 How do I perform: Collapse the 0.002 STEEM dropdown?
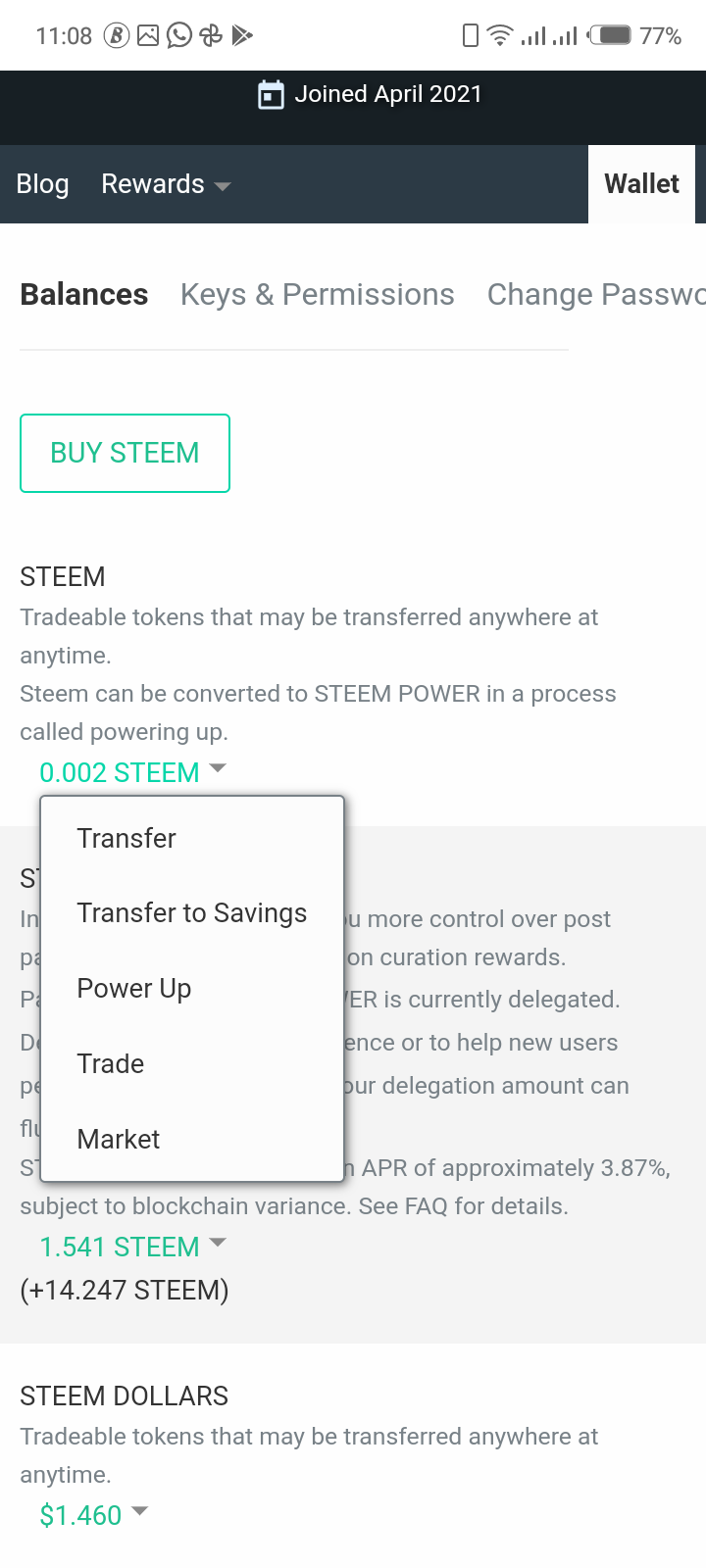[132, 772]
